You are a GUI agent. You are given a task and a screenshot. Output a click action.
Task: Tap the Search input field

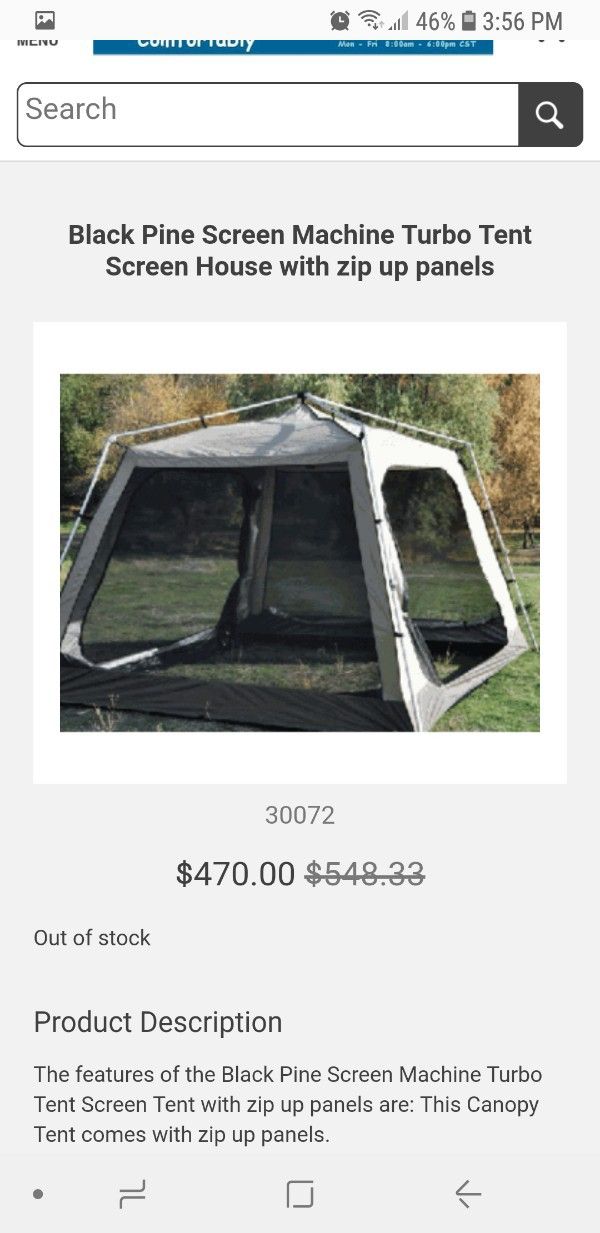(268, 114)
